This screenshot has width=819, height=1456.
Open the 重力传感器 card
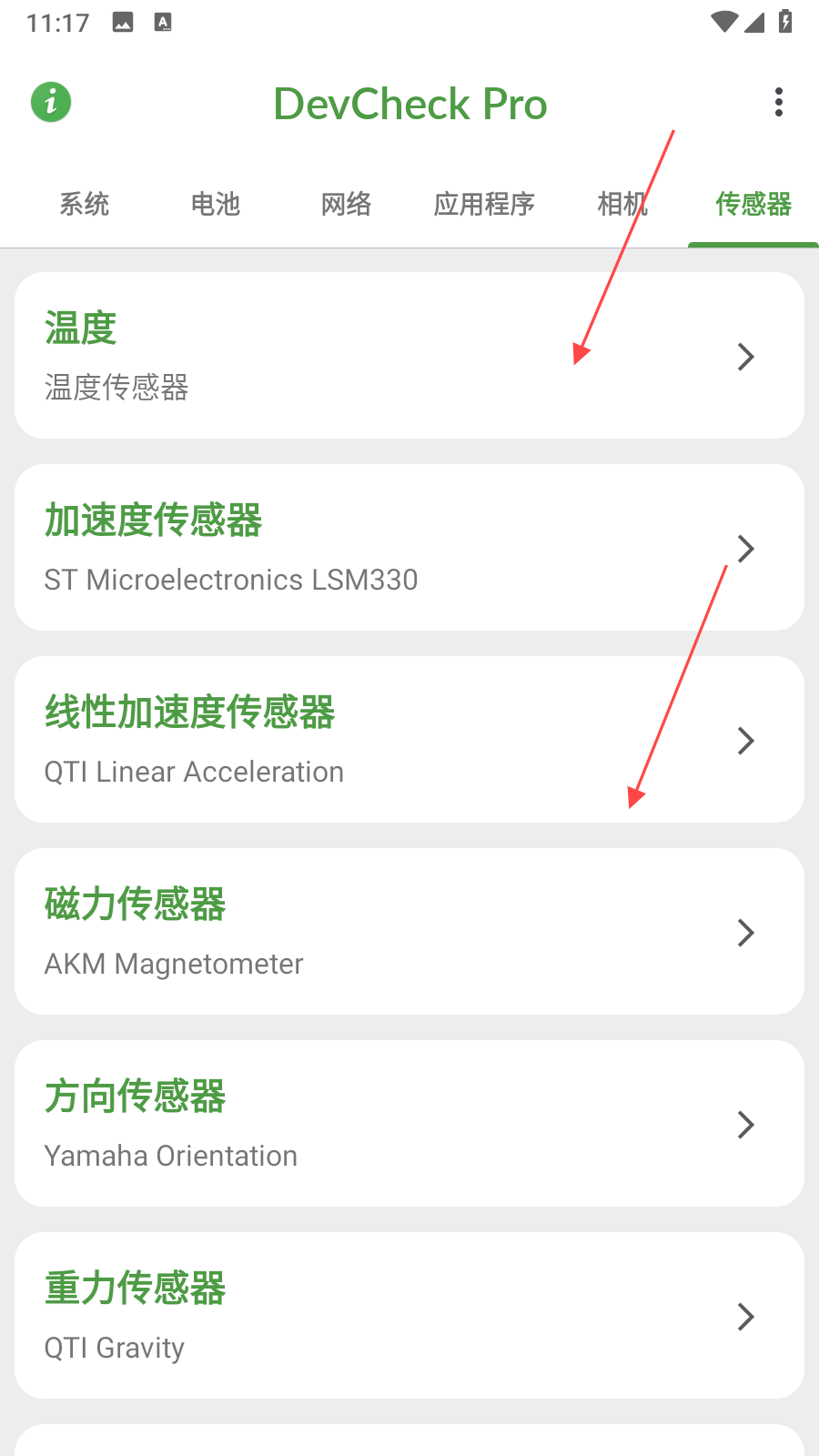click(x=409, y=1316)
